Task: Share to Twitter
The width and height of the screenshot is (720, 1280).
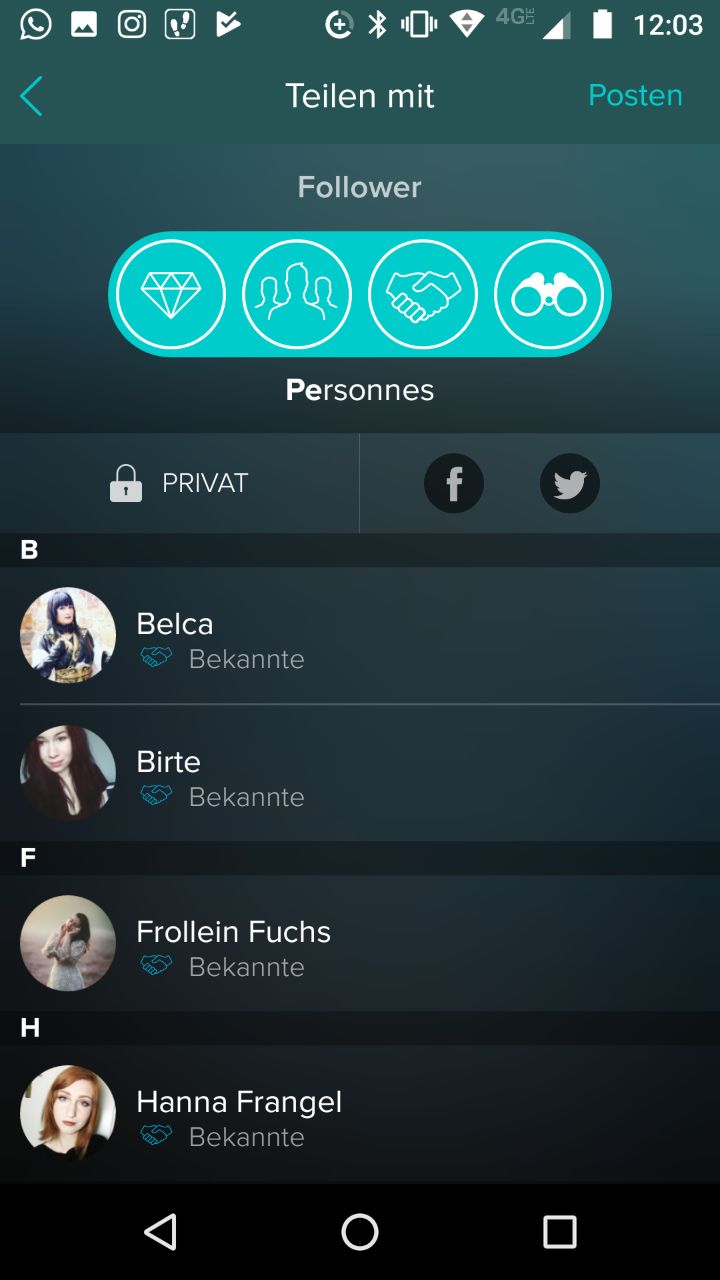Action: pyautogui.click(x=570, y=484)
